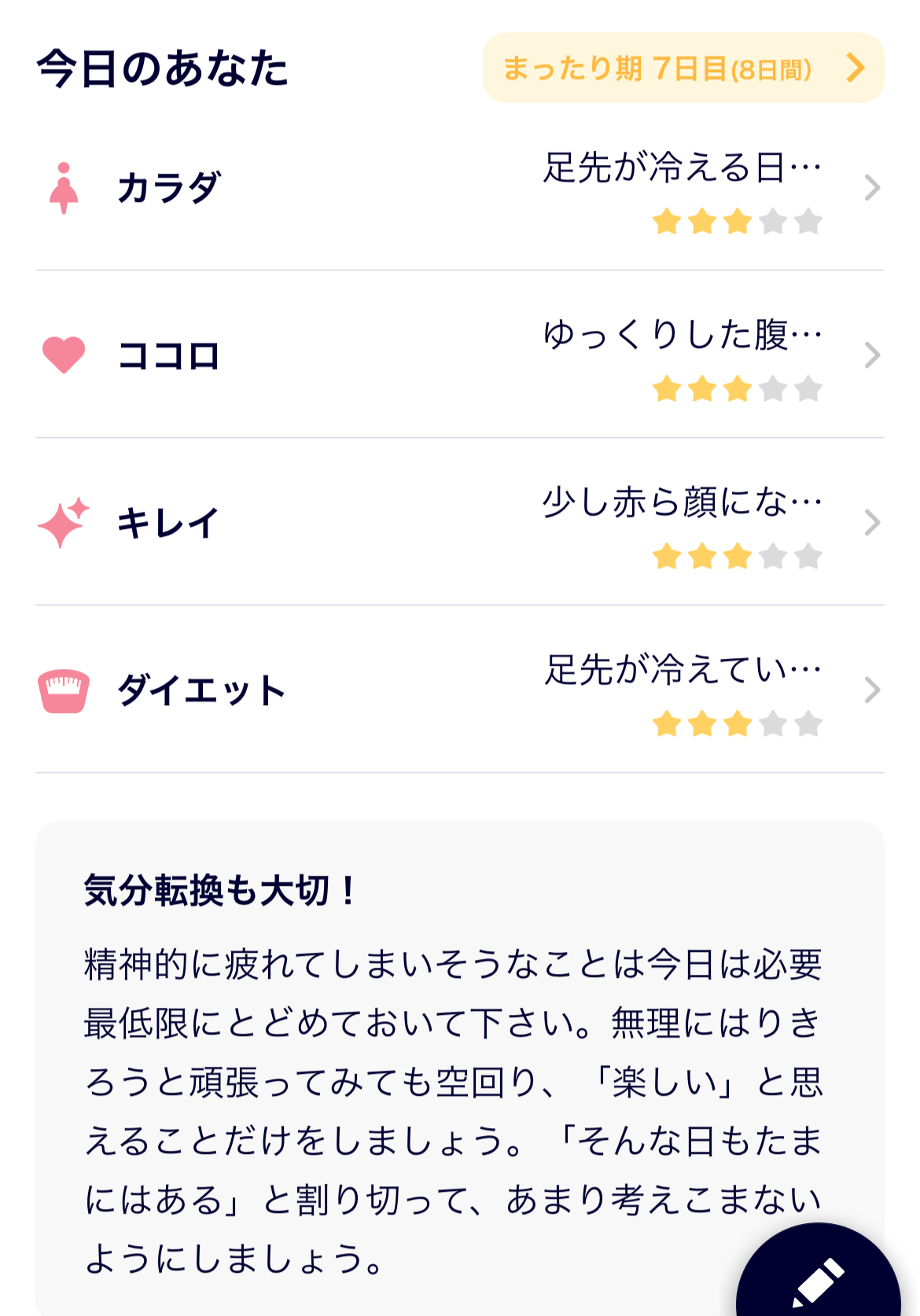This screenshot has width=920, height=1316.
Task: Open the まったり期 7日目 cycle phase chip
Action: pyautogui.click(x=683, y=68)
